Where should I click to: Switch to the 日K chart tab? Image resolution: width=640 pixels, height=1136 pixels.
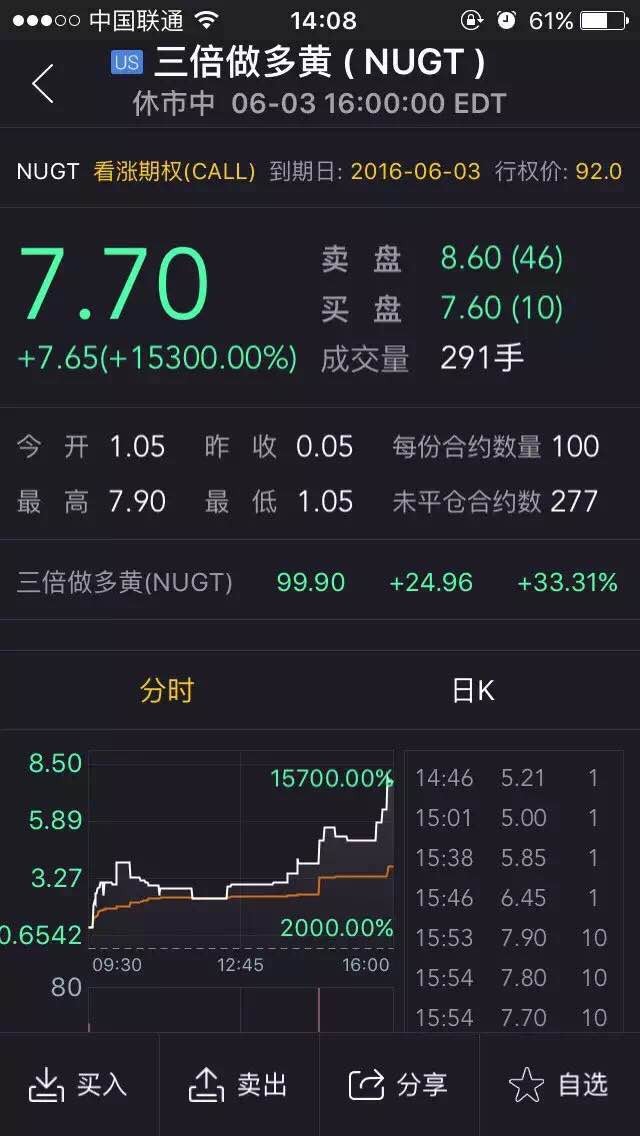[x=473, y=690]
